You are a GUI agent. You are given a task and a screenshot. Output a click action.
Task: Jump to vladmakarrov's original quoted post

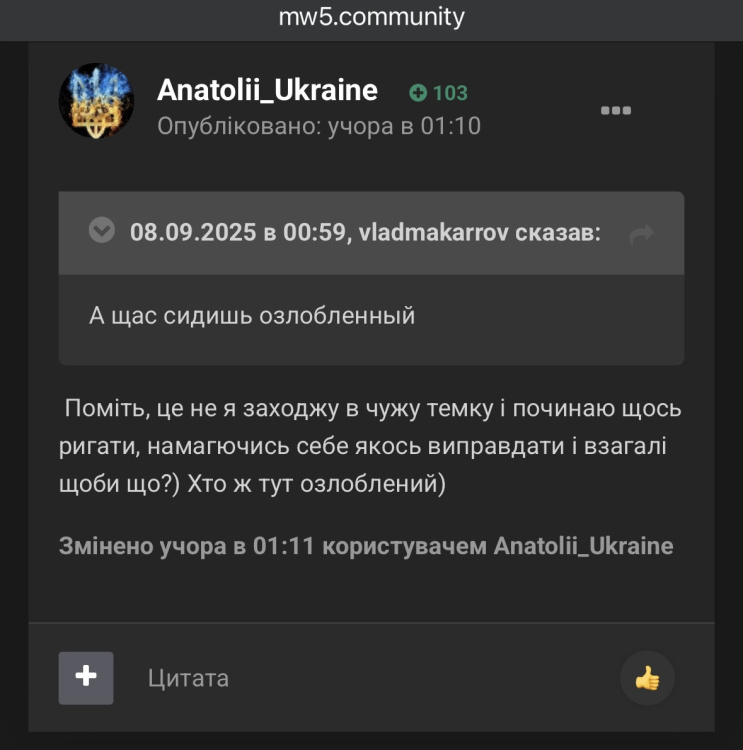[x=641, y=234]
